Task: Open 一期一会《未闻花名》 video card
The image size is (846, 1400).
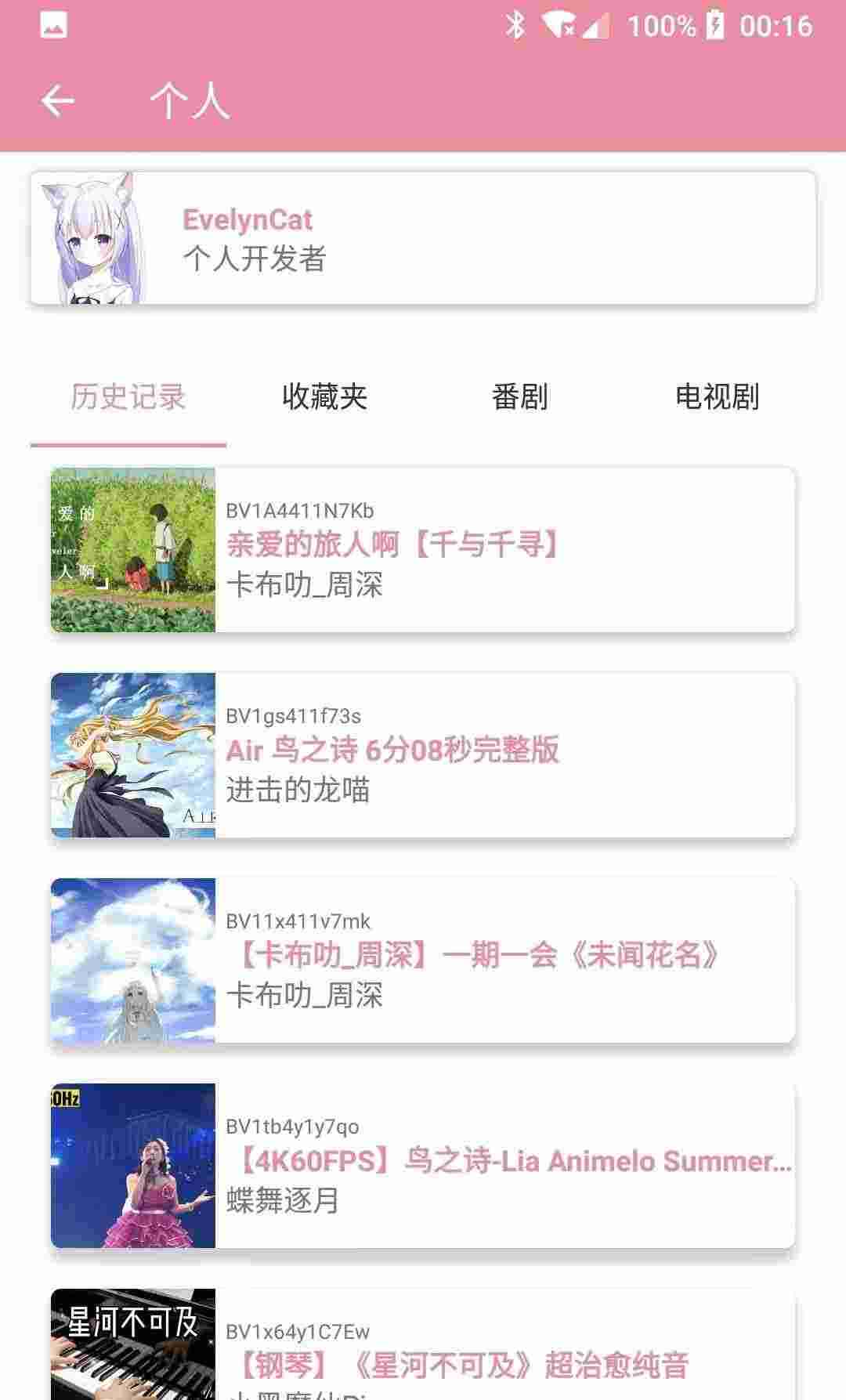Action: (x=423, y=960)
